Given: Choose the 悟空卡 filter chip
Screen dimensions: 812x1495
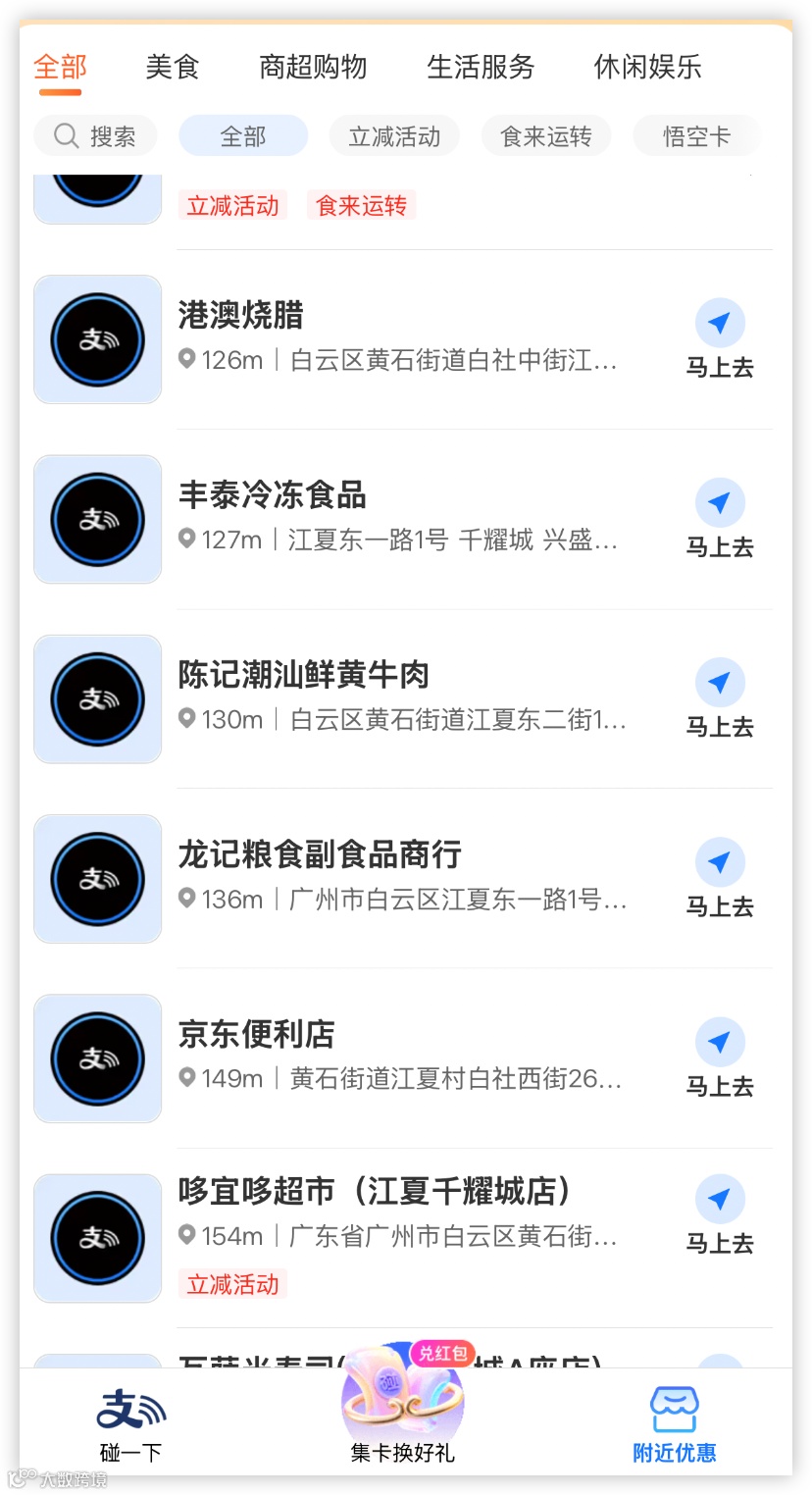Looking at the screenshot, I should [x=696, y=136].
